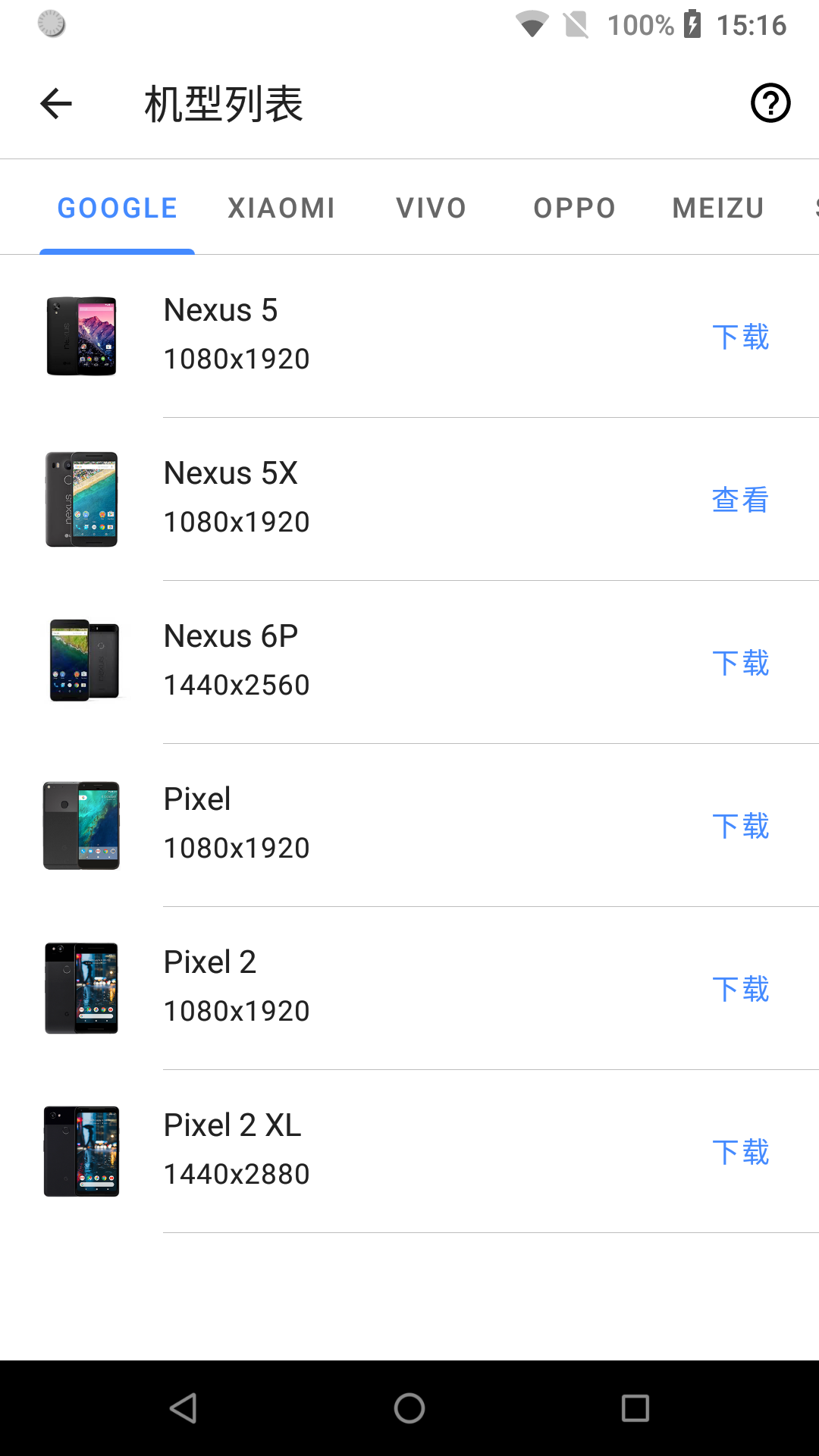This screenshot has width=819, height=1456.
Task: Switch to the MEIZU tab
Action: tap(717, 206)
